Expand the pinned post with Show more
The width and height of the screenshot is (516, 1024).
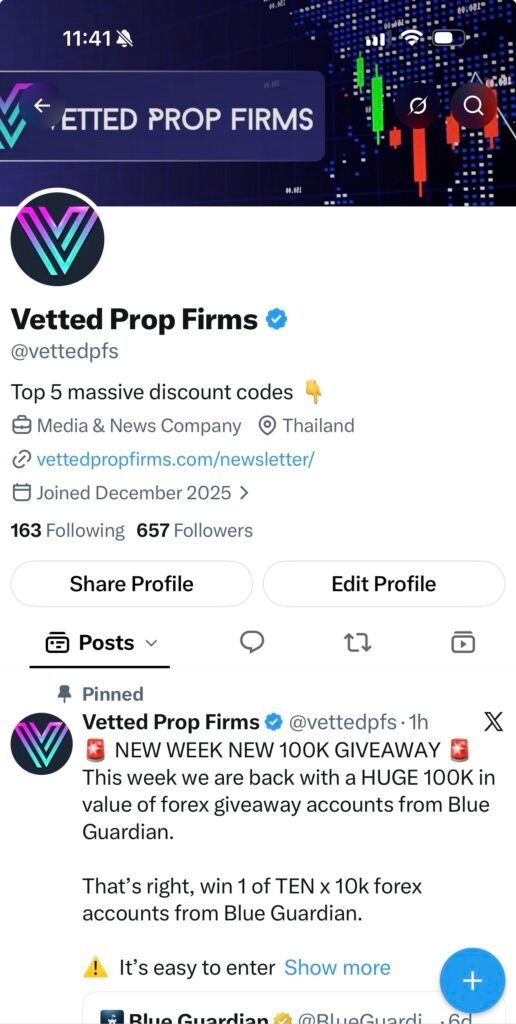(x=337, y=967)
